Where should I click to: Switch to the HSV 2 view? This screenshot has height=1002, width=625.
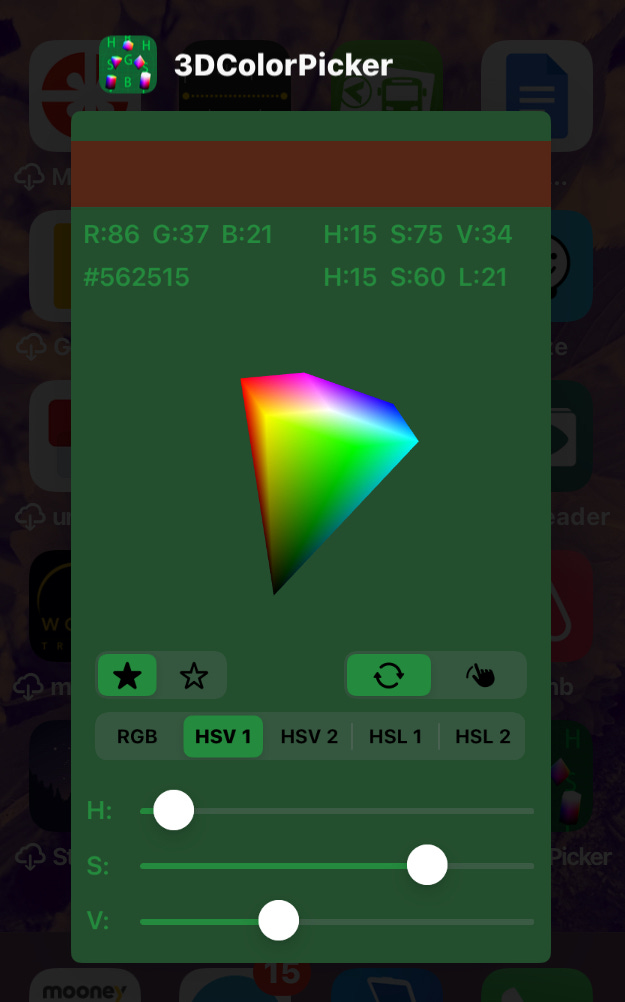[x=309, y=736]
